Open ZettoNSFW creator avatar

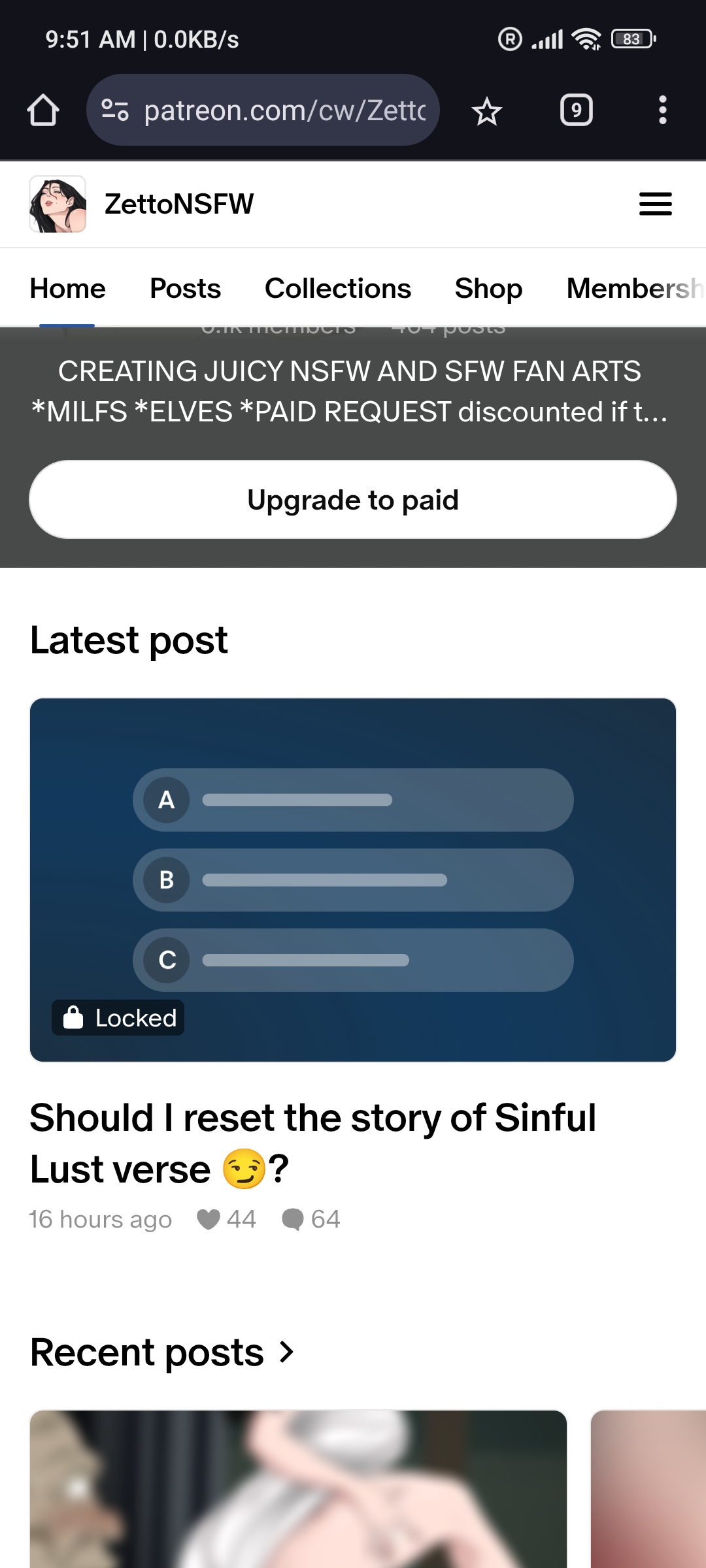click(x=58, y=204)
